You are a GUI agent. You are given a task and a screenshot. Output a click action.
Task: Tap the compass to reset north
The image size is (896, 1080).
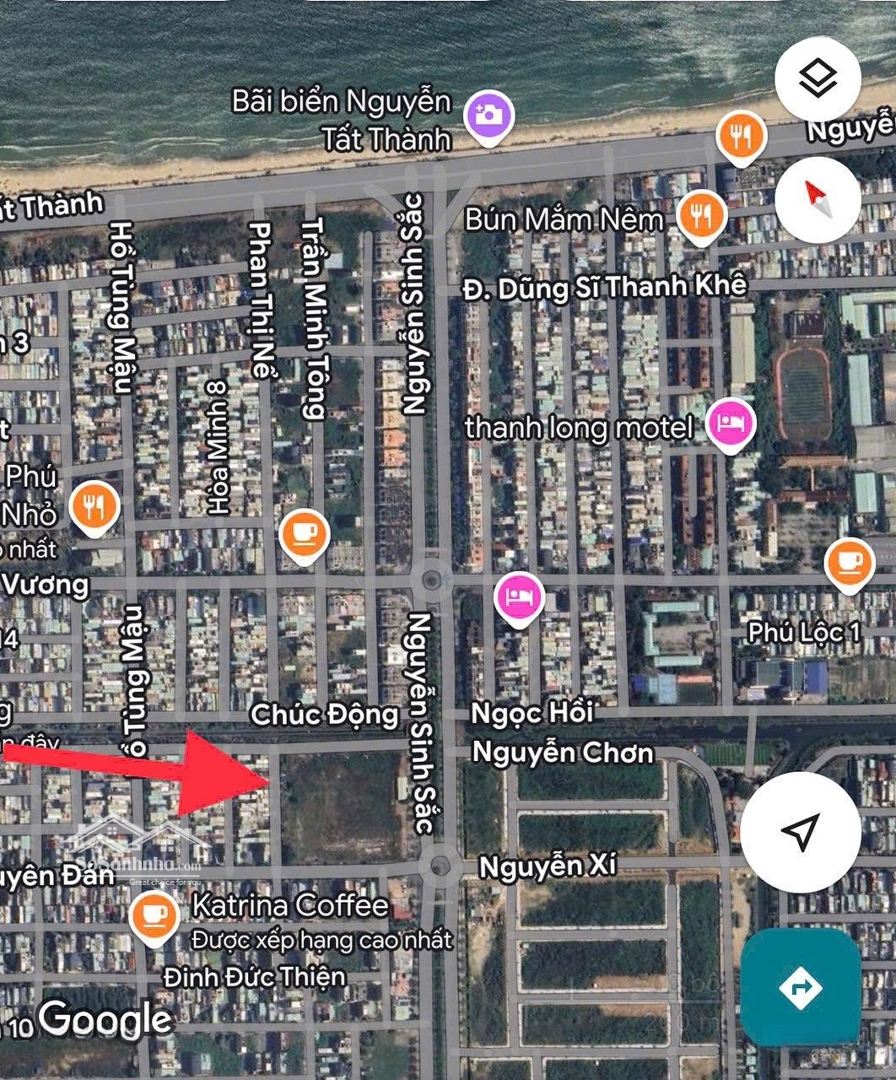pos(818,198)
